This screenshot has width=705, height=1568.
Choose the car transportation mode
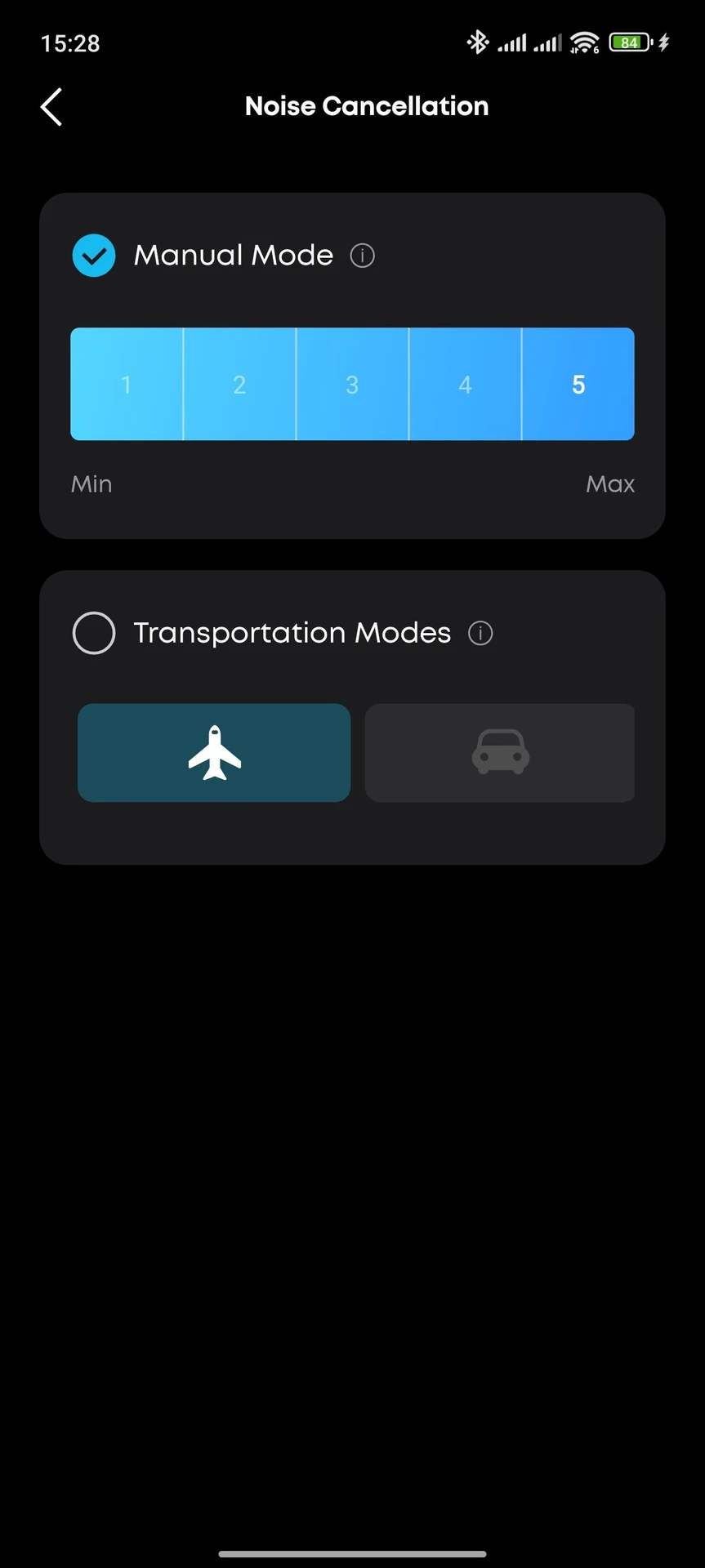[x=500, y=753]
